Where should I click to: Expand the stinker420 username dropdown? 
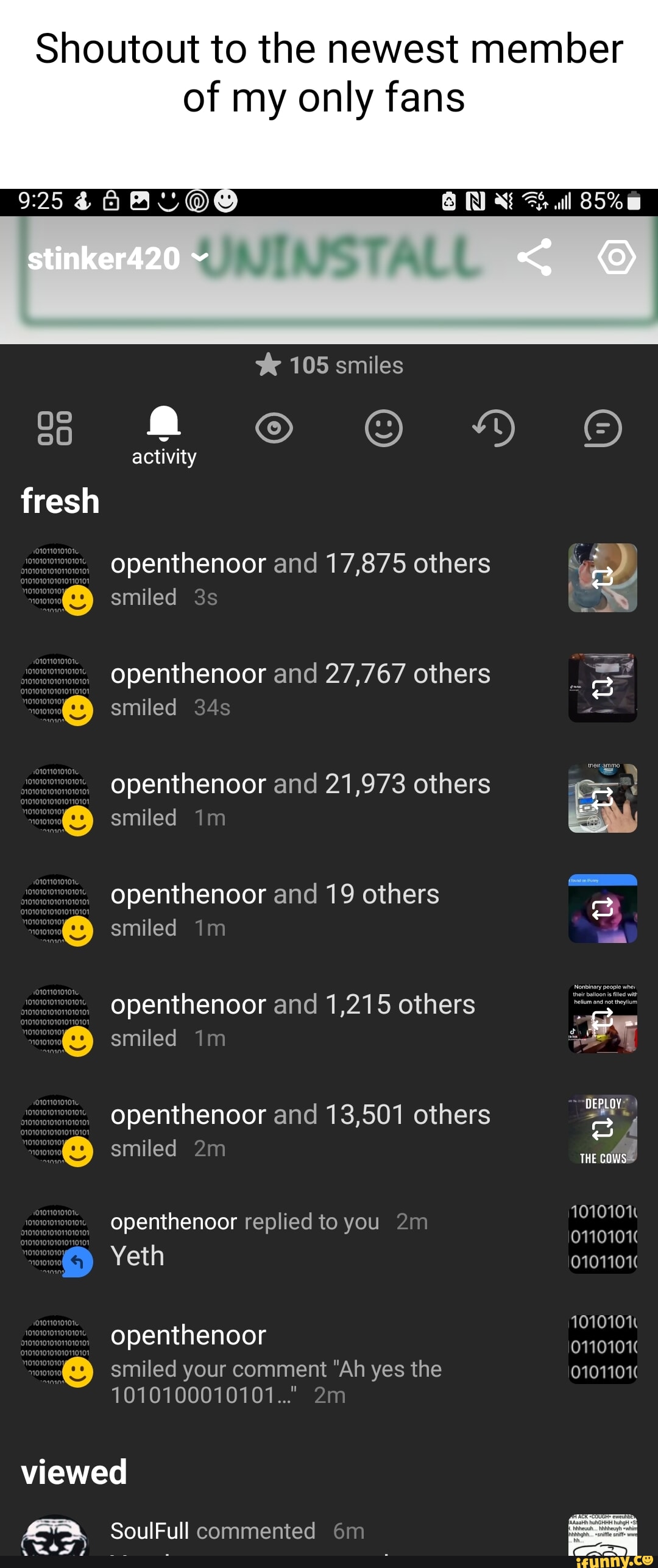click(199, 258)
